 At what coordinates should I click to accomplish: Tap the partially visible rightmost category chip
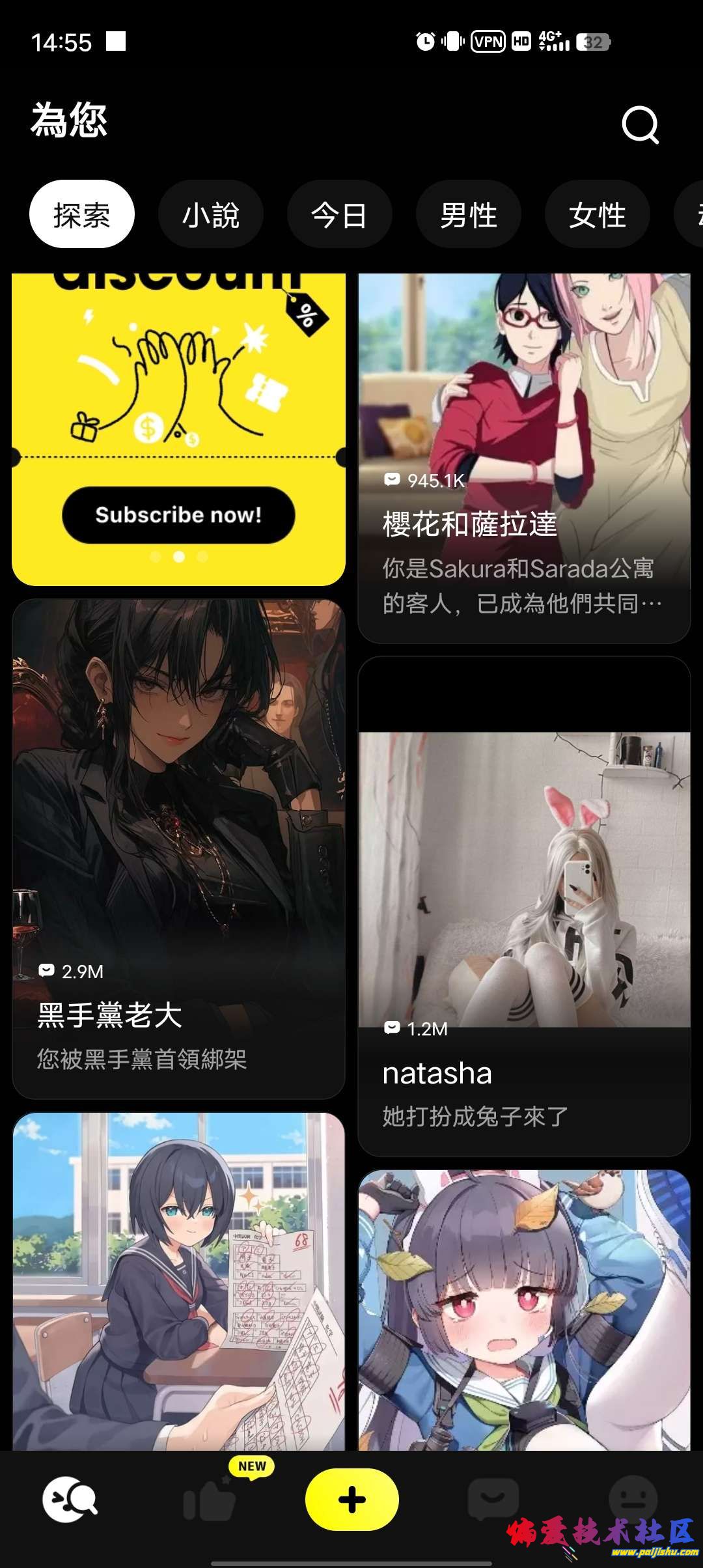click(694, 214)
